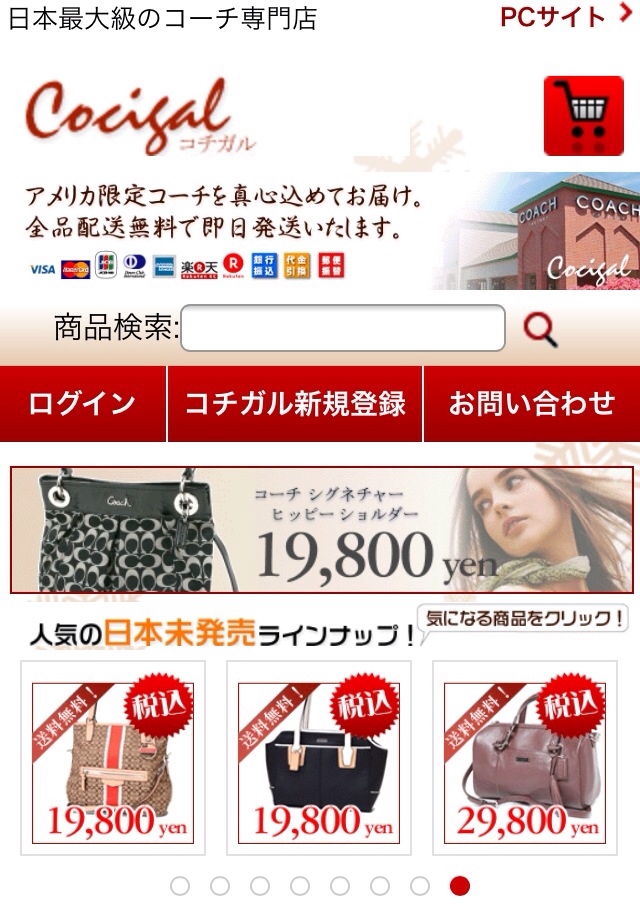This screenshot has height=904, width=640.
Task: Go to コチガル新規登録
Action: 295,404
